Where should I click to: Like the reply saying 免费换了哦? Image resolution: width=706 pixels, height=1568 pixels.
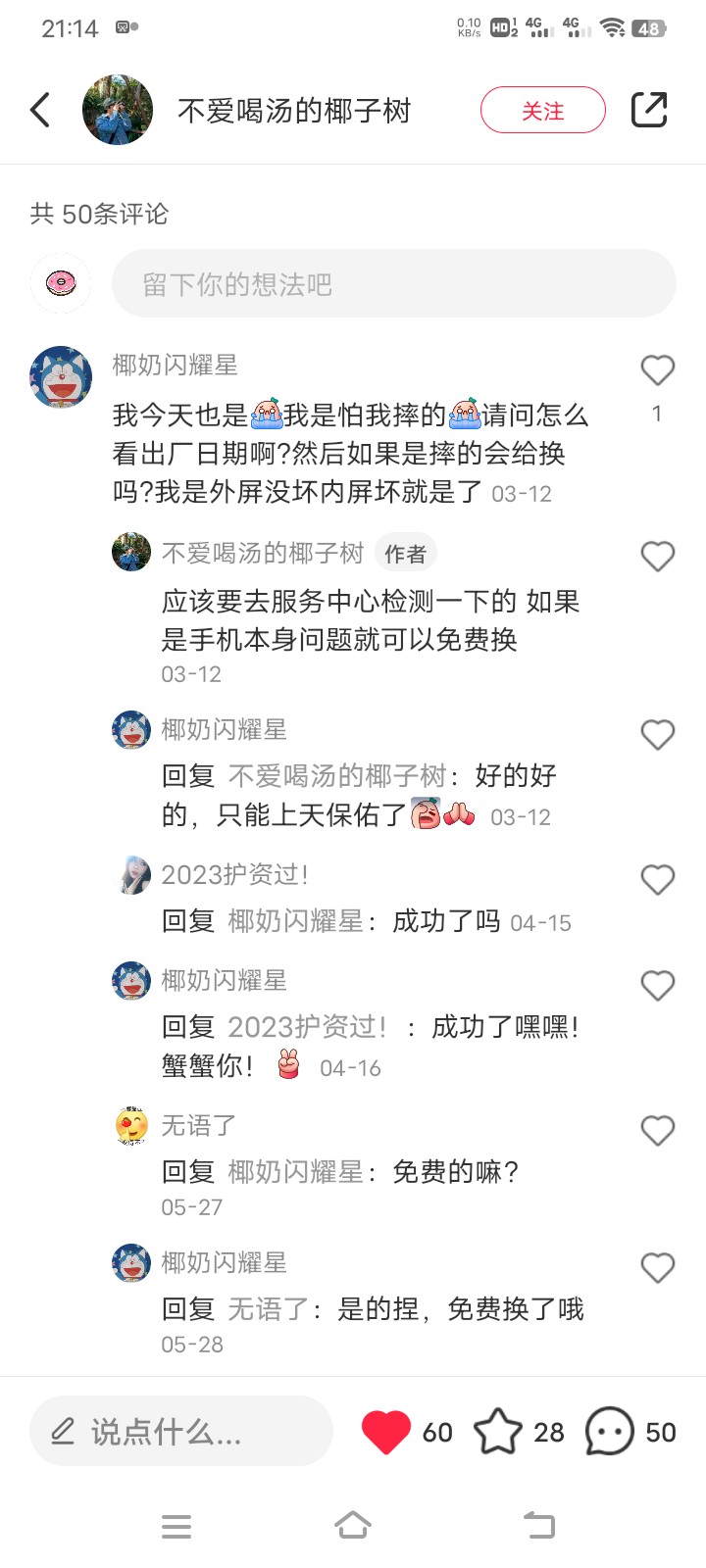click(x=657, y=1268)
